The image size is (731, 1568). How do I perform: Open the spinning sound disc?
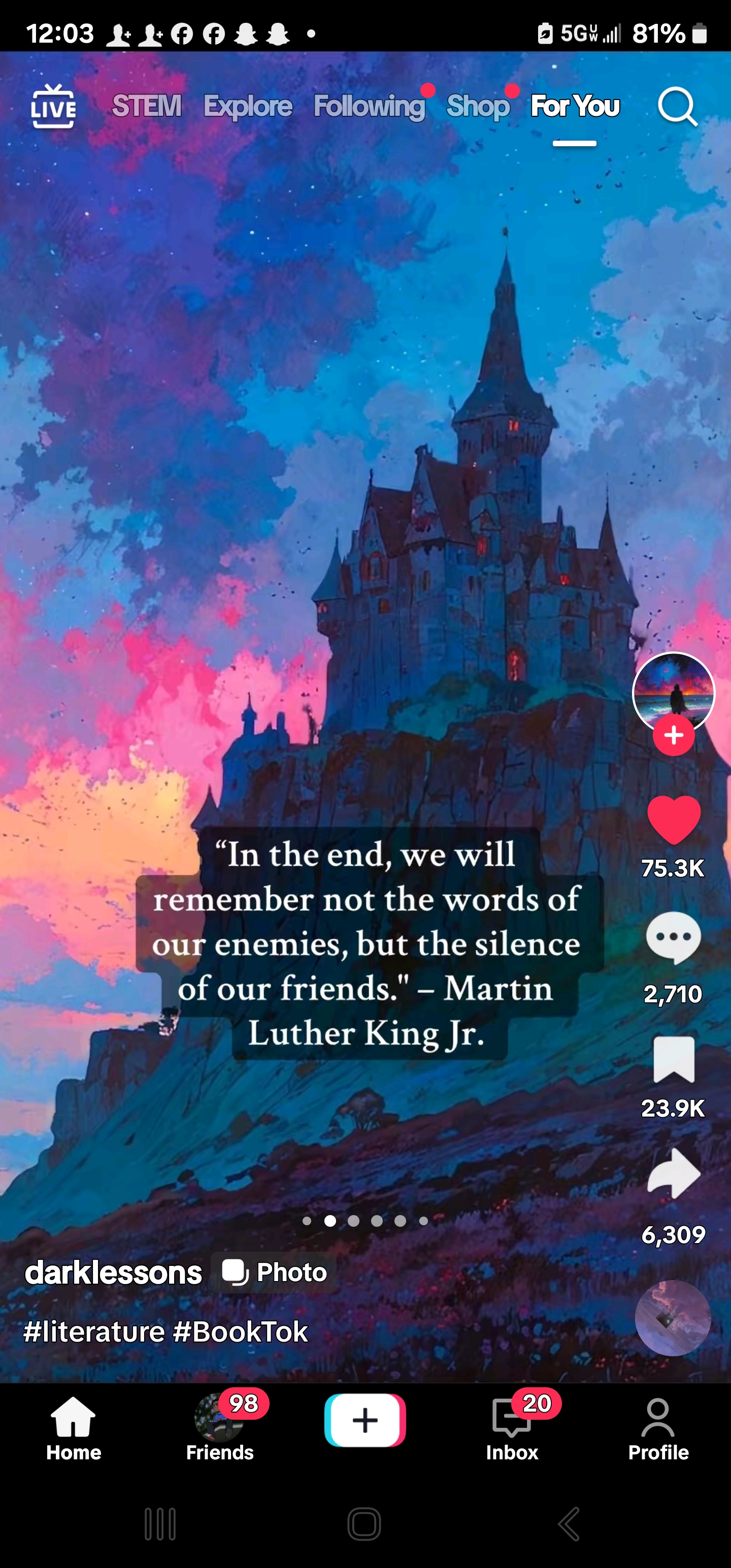coord(673,1318)
